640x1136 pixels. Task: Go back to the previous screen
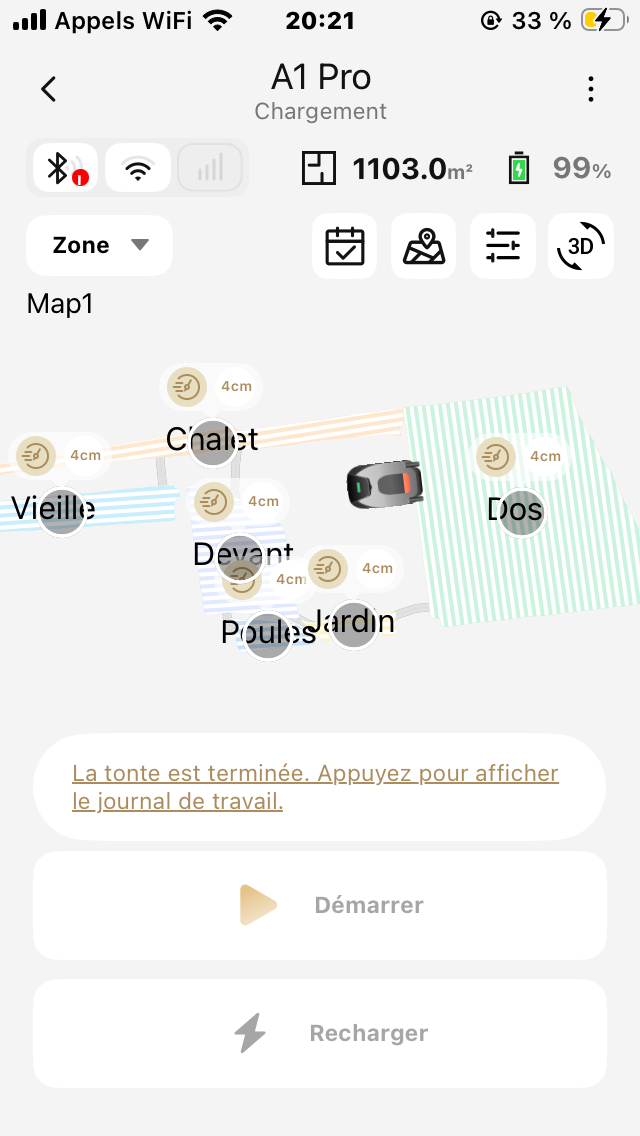click(48, 89)
